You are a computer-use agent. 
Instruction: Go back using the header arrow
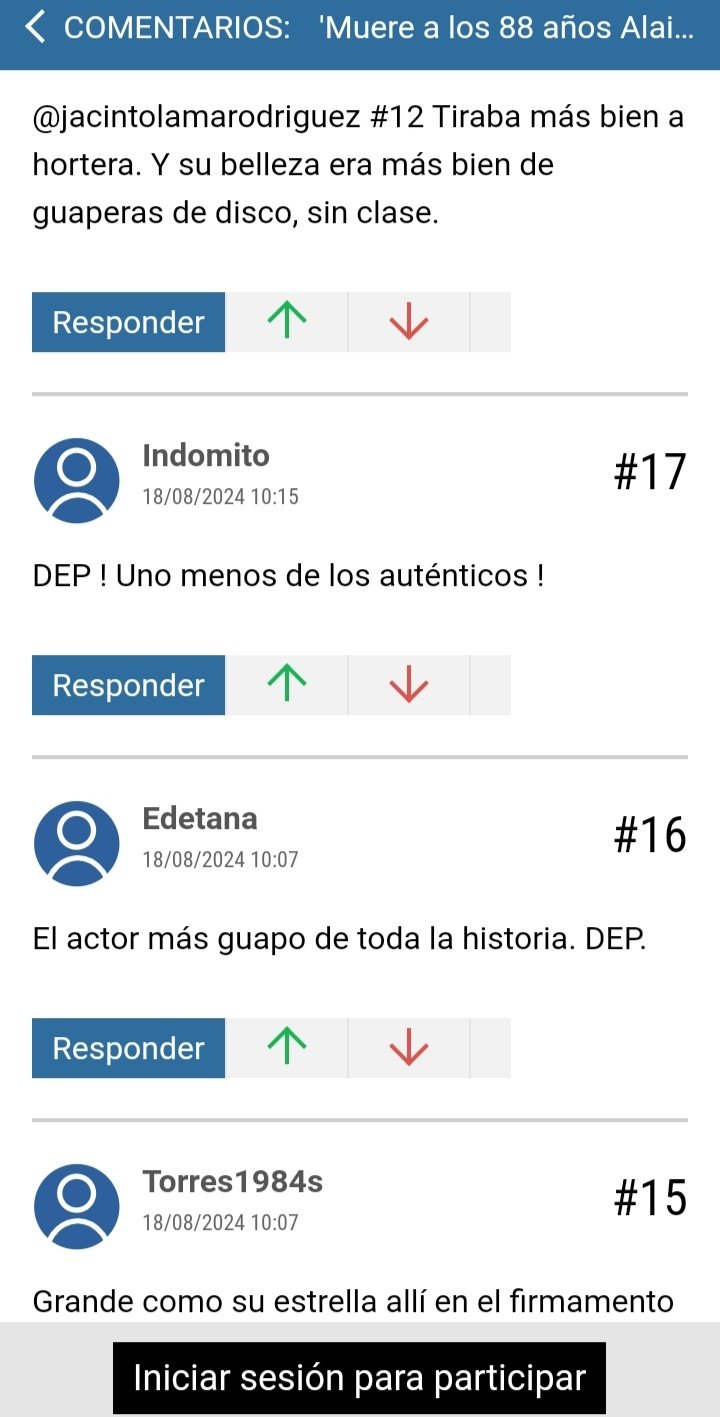pos(35,28)
